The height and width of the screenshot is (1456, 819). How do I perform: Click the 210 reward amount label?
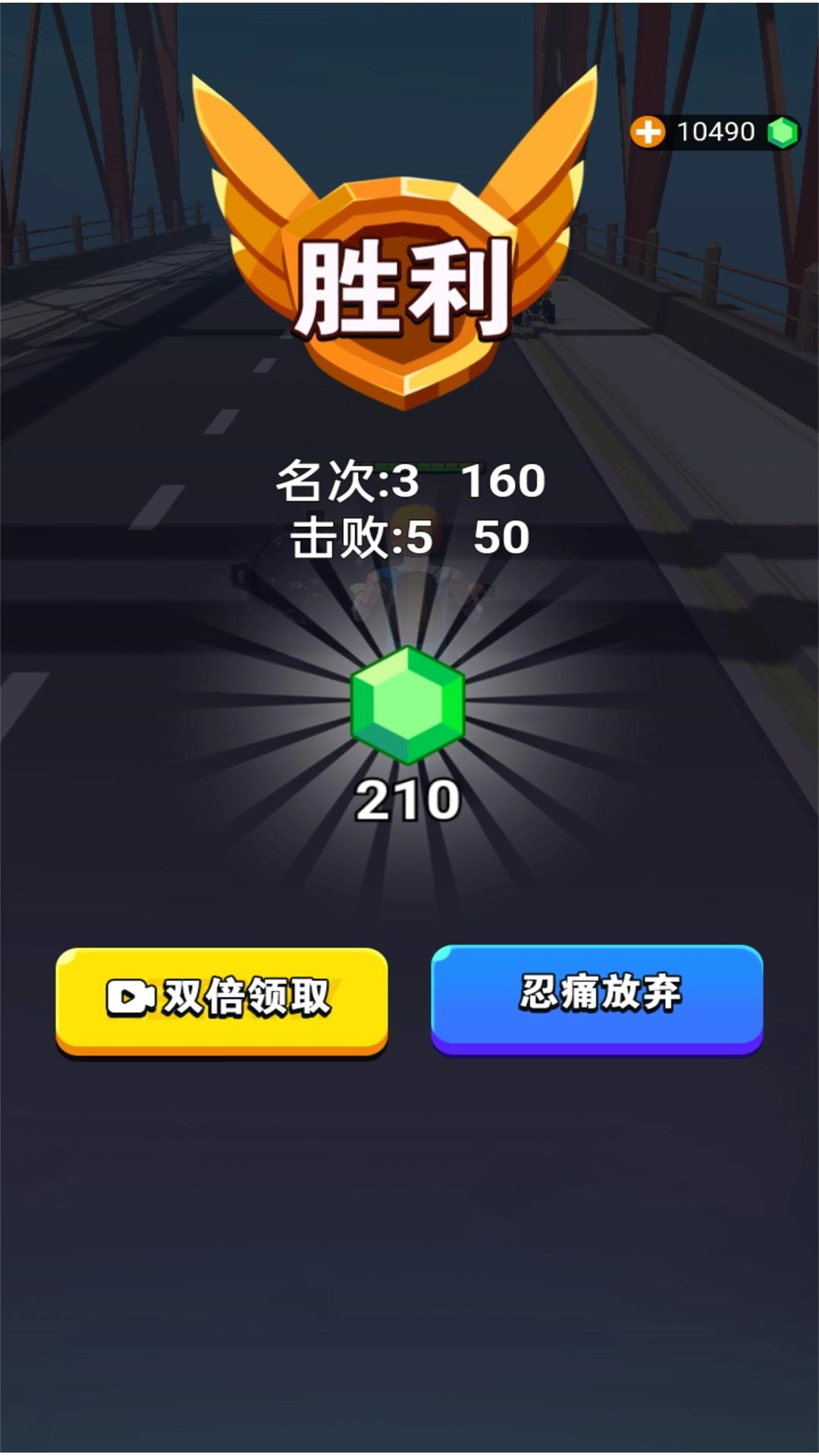[x=407, y=800]
